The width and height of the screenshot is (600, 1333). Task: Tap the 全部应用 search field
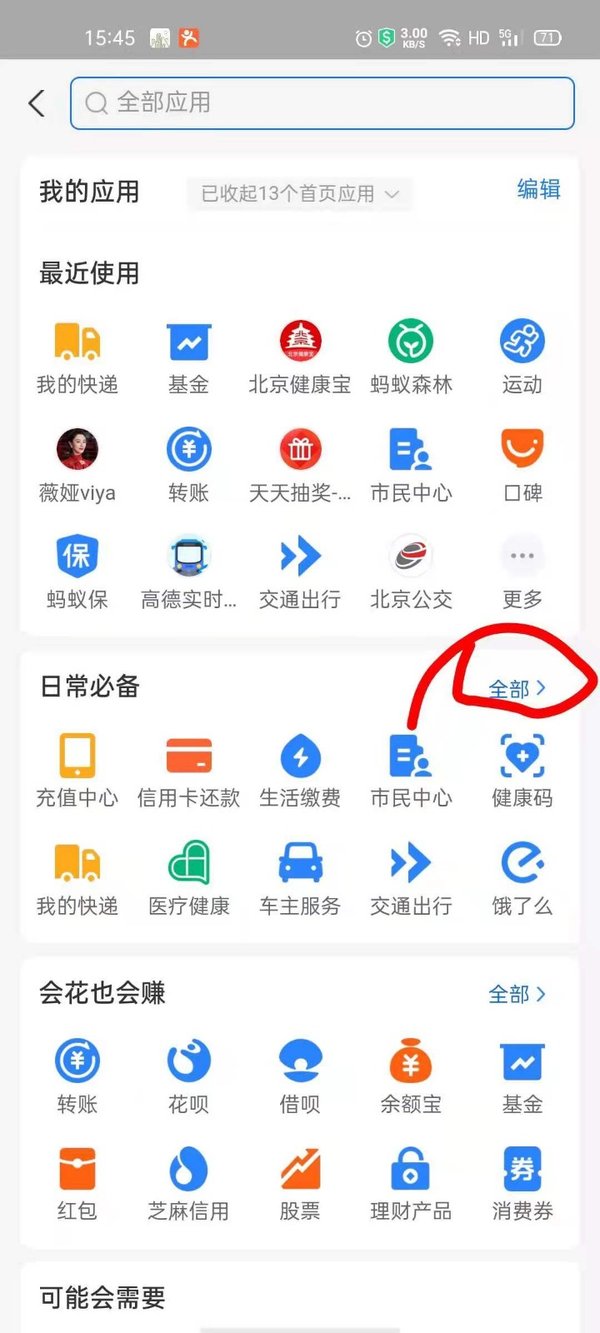(x=322, y=103)
